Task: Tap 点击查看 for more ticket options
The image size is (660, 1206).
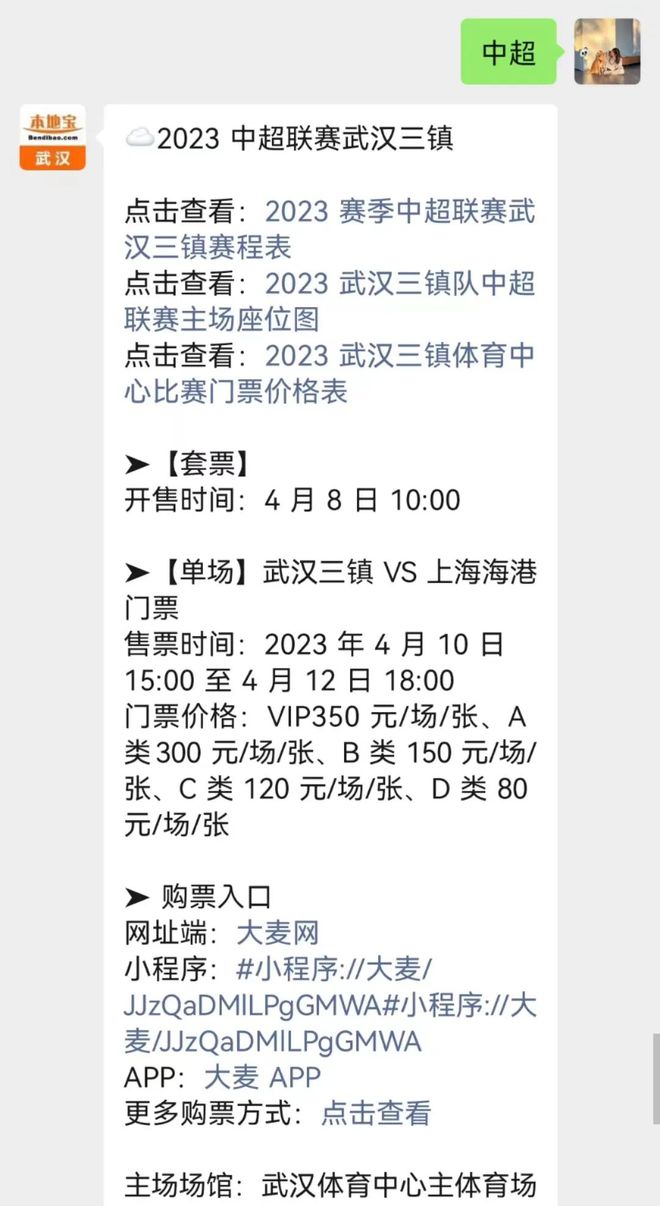Action: [x=375, y=1113]
